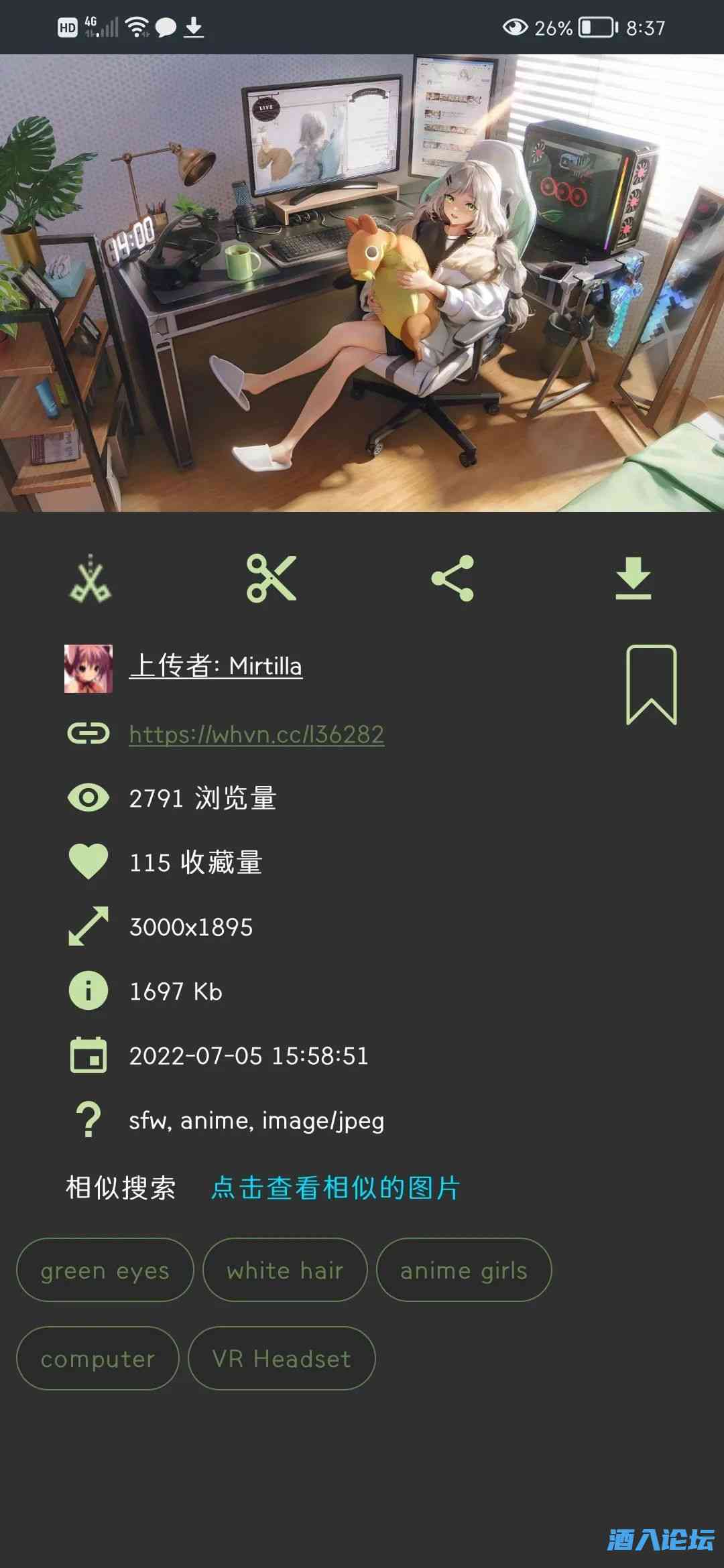Open uploader Mirtilla's profile
724x1568 pixels.
pos(216,666)
